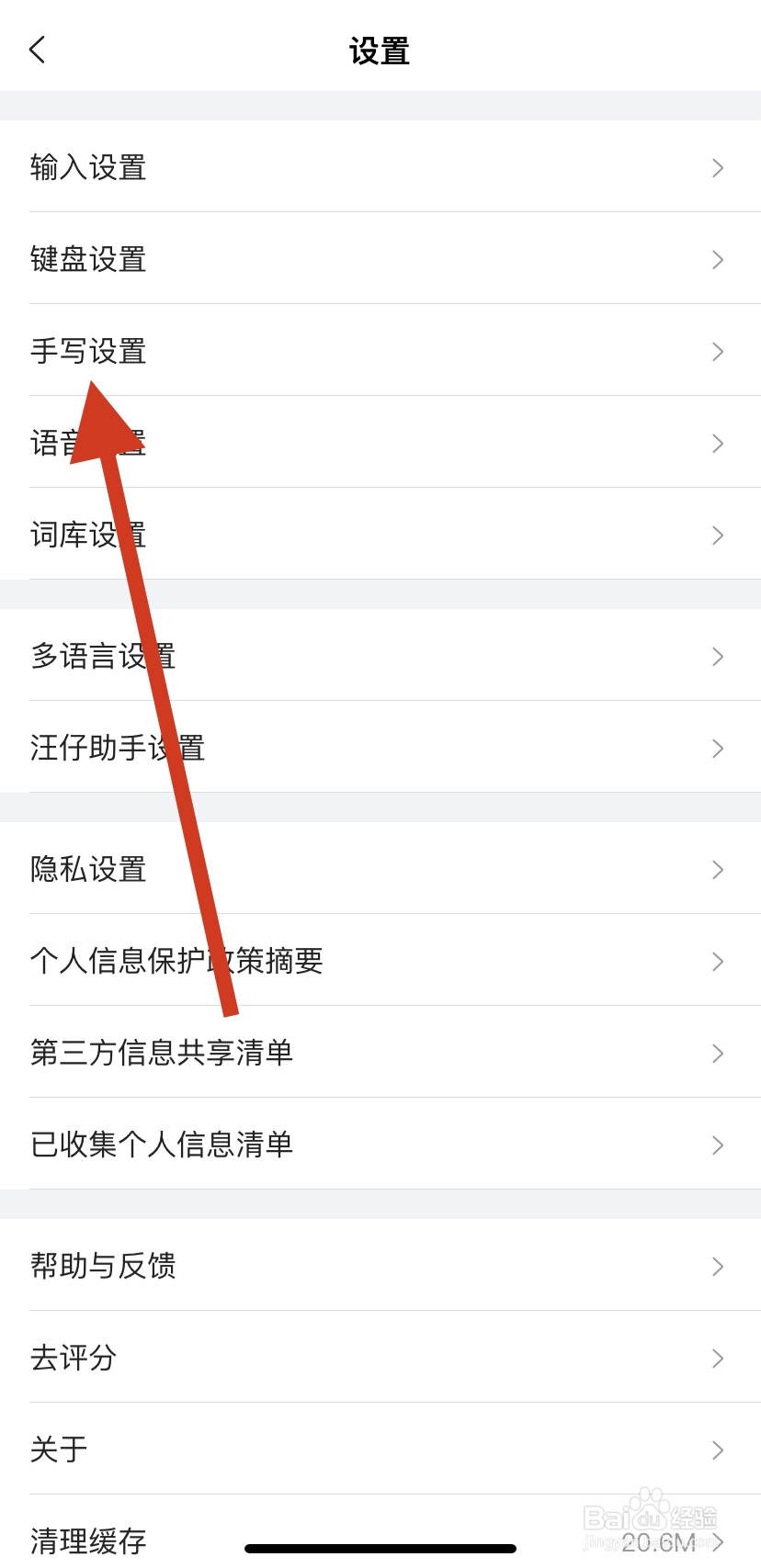
Task: Open 帮助与反馈 (help and feedback)
Action: (x=103, y=1266)
